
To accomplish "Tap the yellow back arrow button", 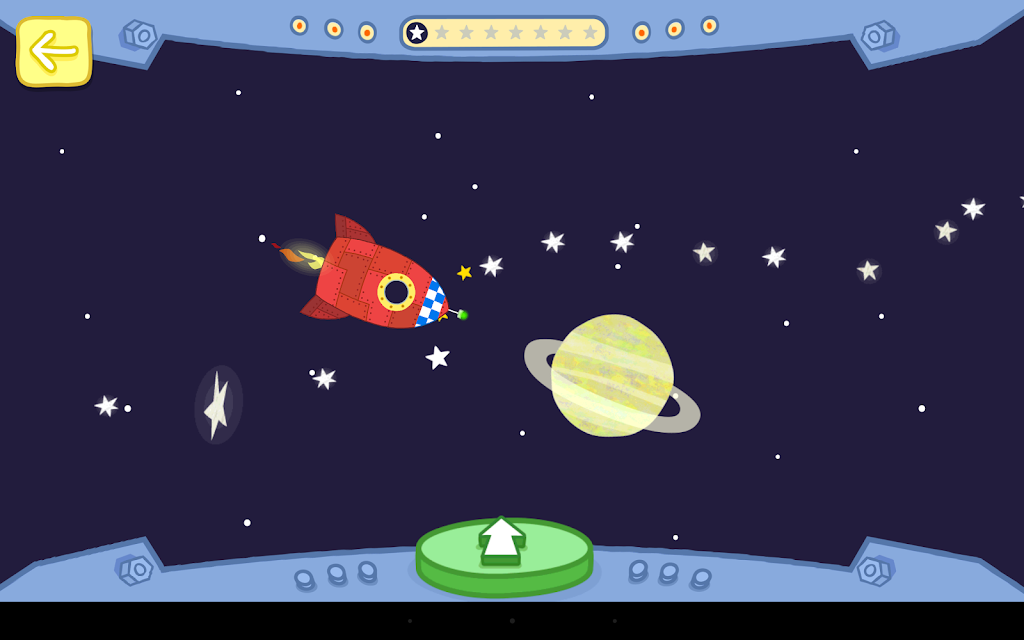I will point(54,51).
